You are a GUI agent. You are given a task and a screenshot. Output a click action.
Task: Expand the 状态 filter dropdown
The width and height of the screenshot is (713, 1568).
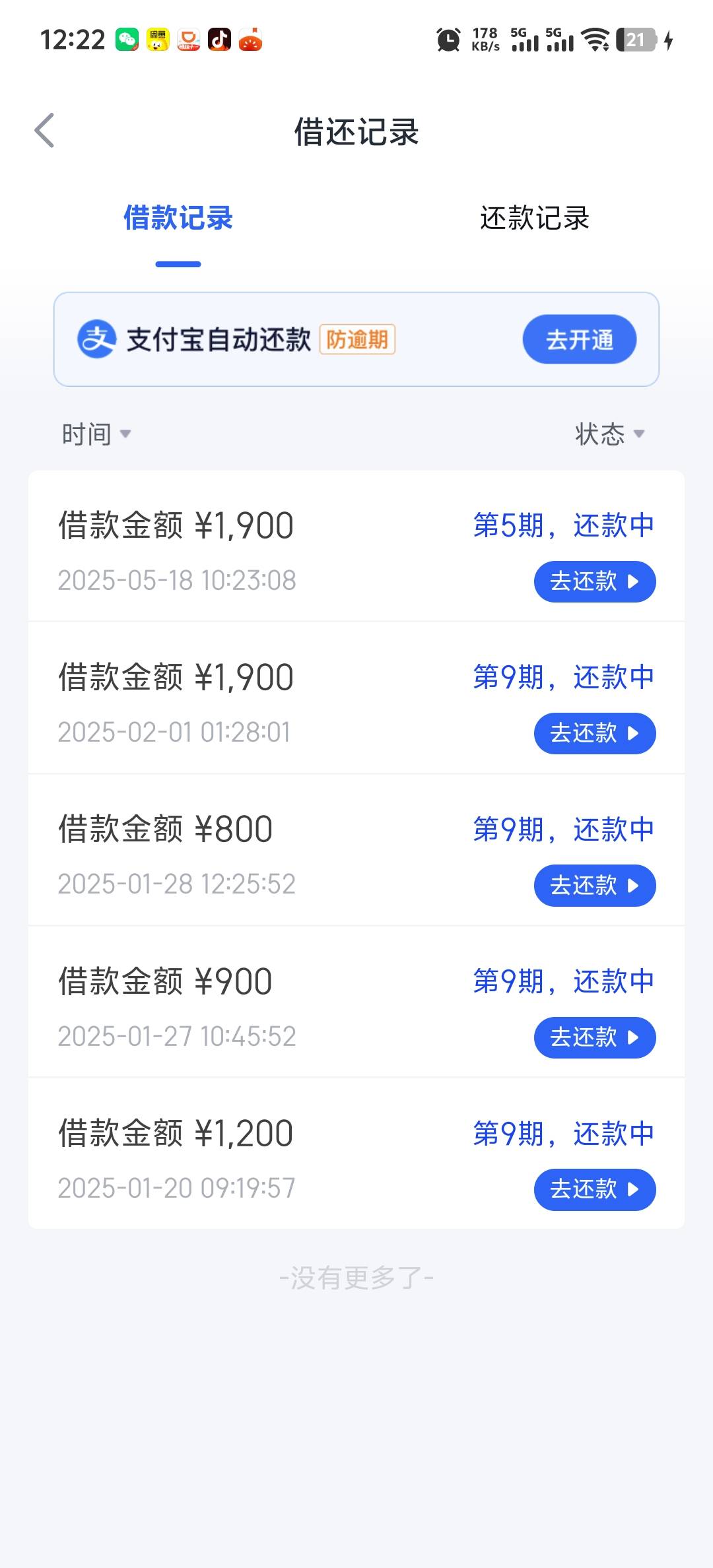(609, 434)
